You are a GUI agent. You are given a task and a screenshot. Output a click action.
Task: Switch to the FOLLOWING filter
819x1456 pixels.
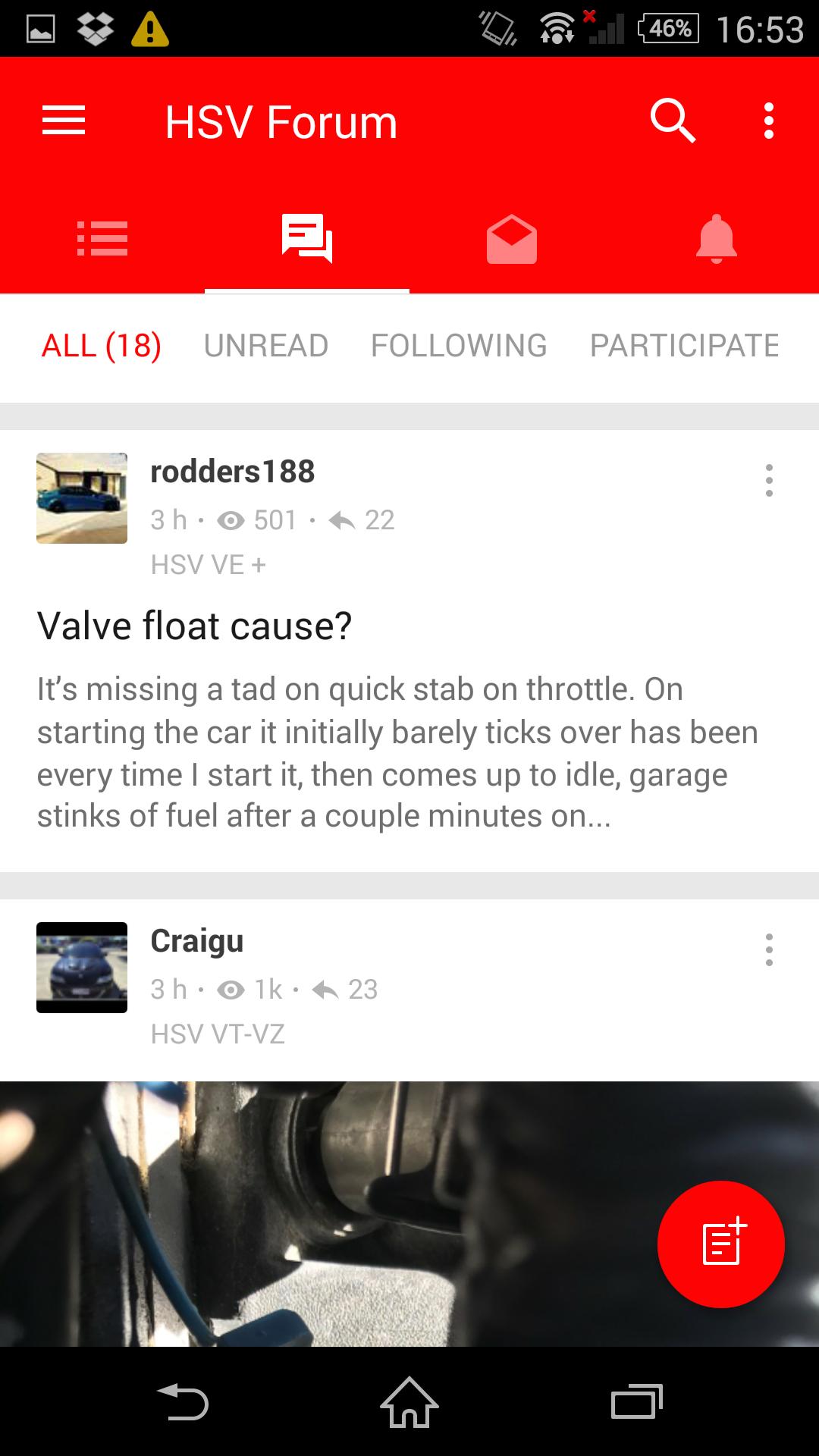(x=458, y=346)
